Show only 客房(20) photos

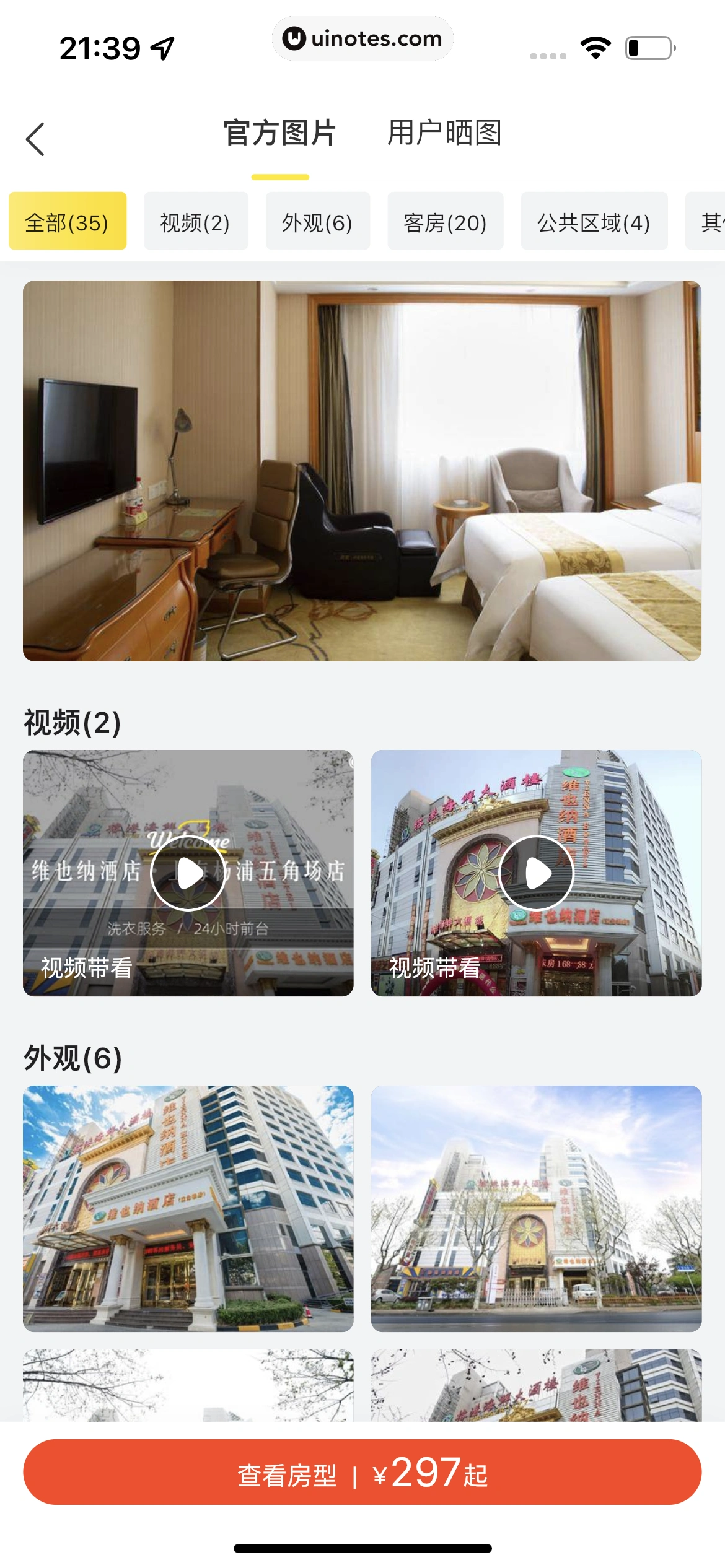(x=445, y=222)
